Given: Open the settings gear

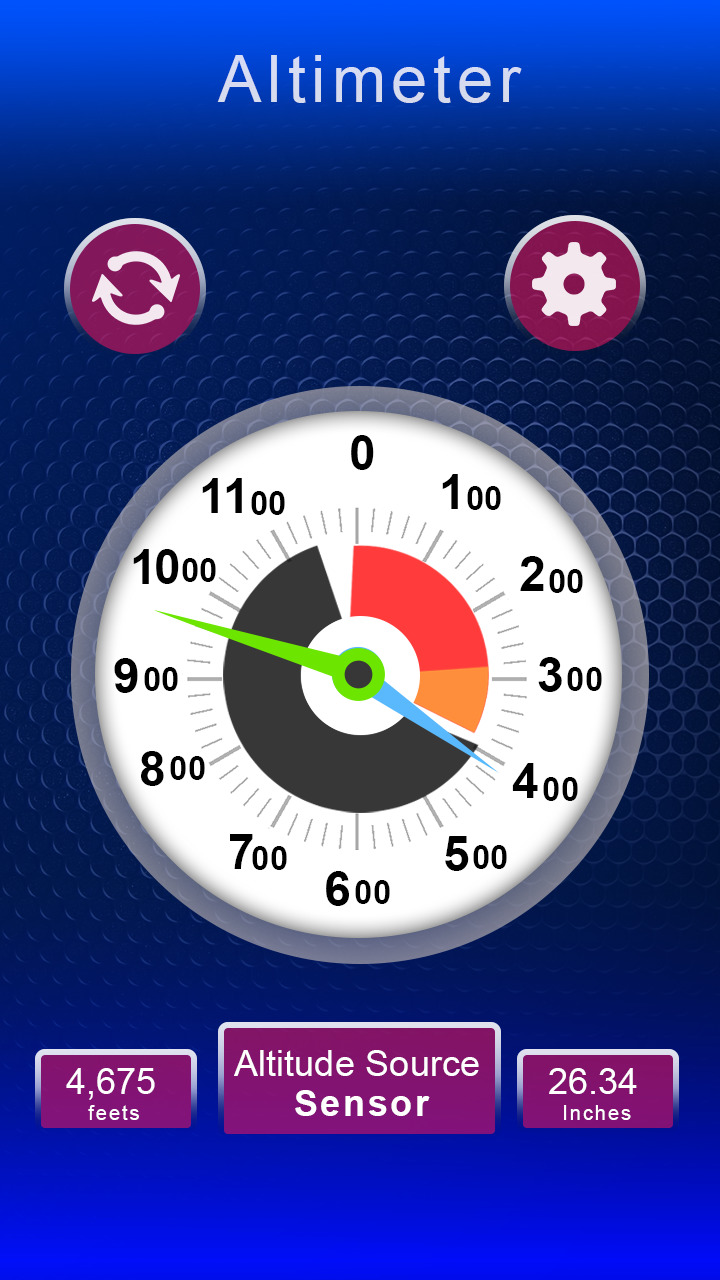Looking at the screenshot, I should click(x=574, y=284).
